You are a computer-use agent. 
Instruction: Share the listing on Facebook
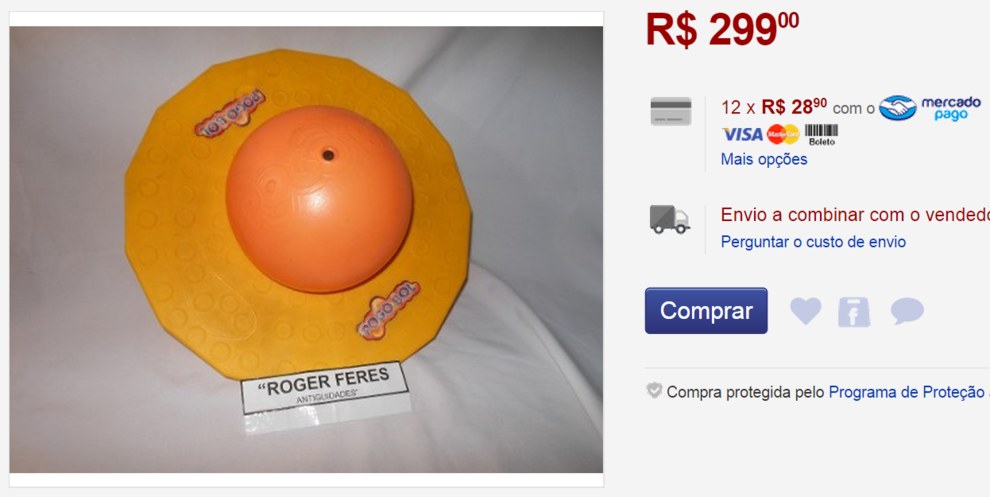coord(854,312)
